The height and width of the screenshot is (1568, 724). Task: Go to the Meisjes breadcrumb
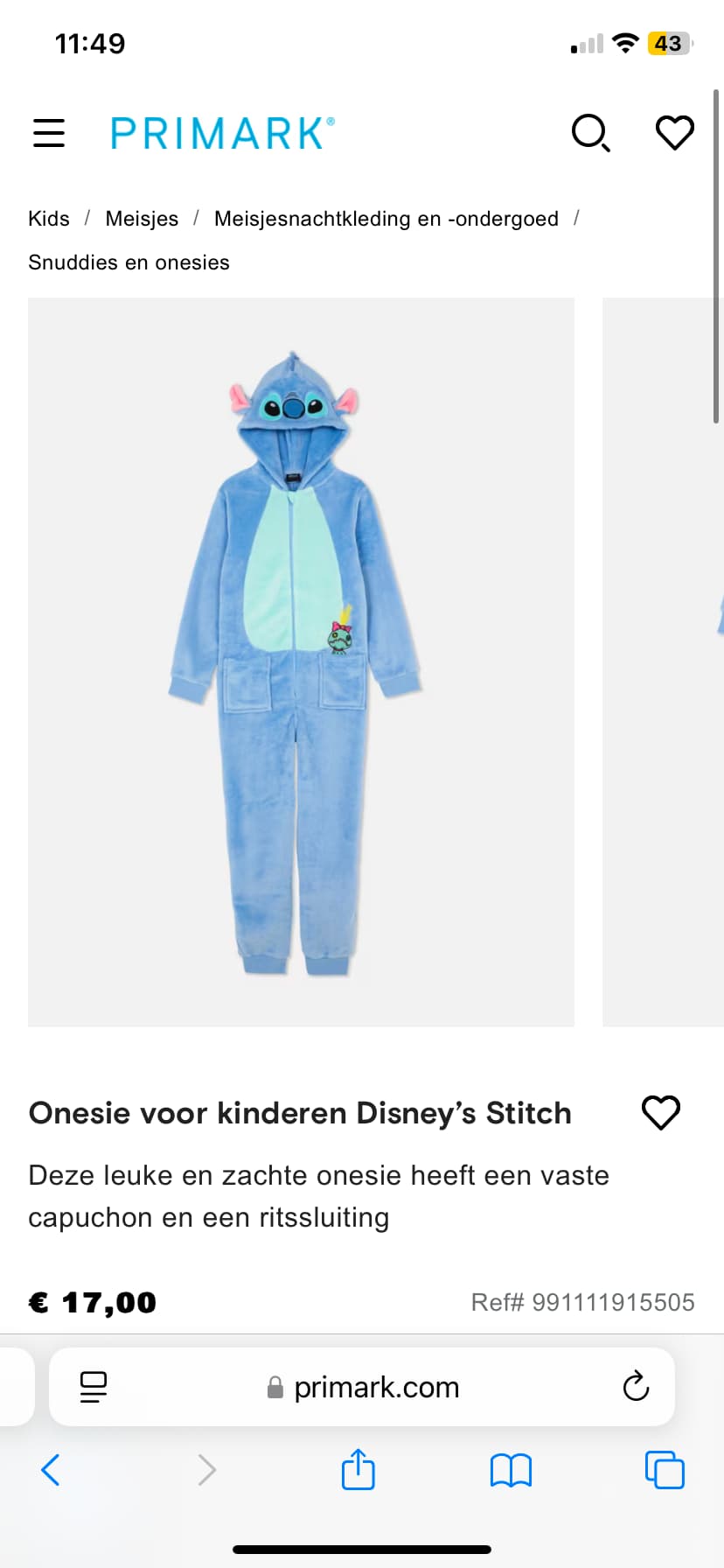[142, 219]
